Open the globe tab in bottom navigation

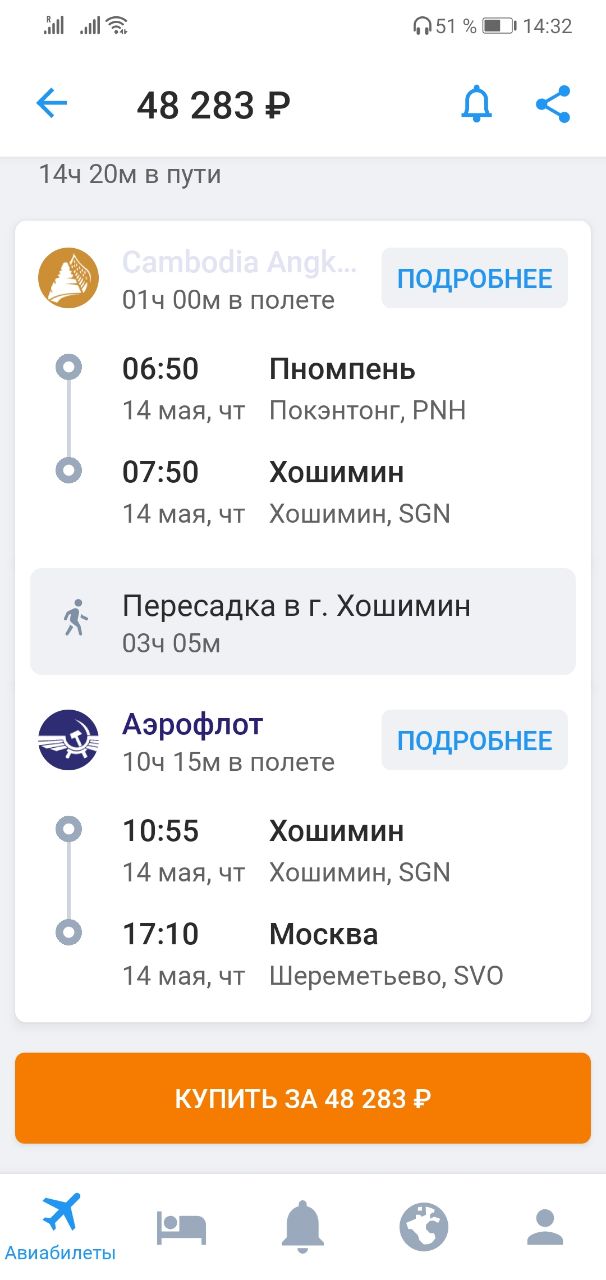(x=424, y=1226)
